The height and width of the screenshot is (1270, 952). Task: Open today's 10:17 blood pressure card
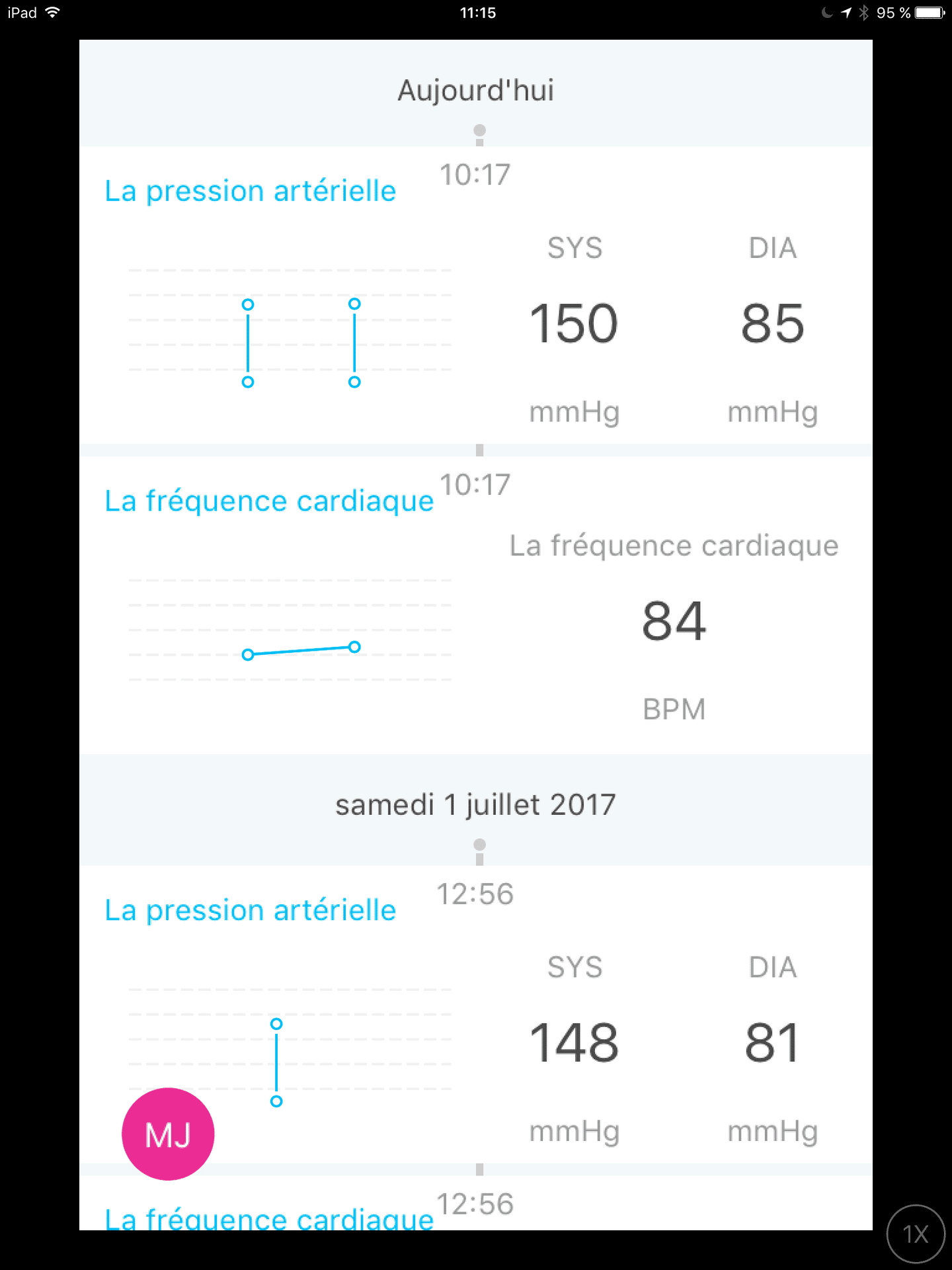[476, 296]
